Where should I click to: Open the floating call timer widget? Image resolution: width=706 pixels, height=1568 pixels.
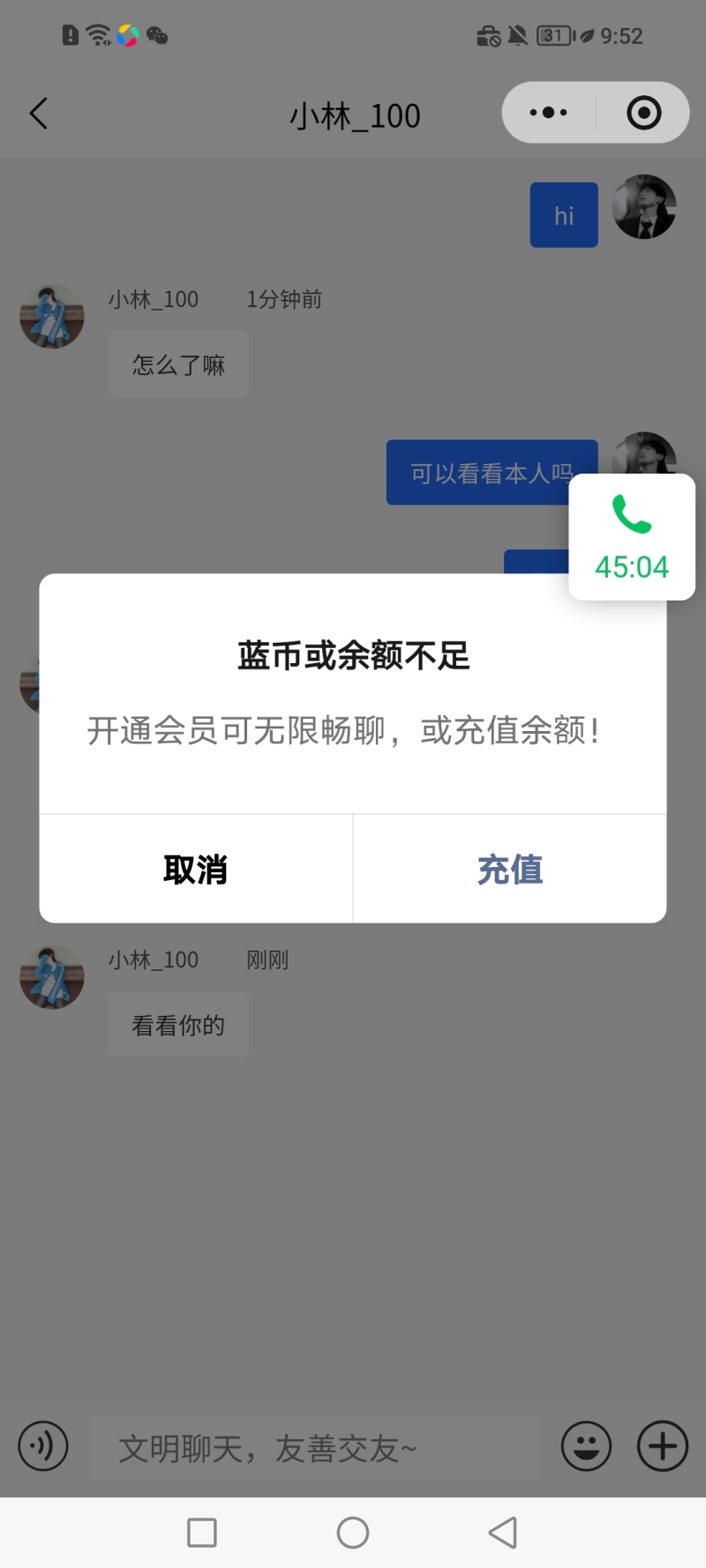tap(632, 537)
